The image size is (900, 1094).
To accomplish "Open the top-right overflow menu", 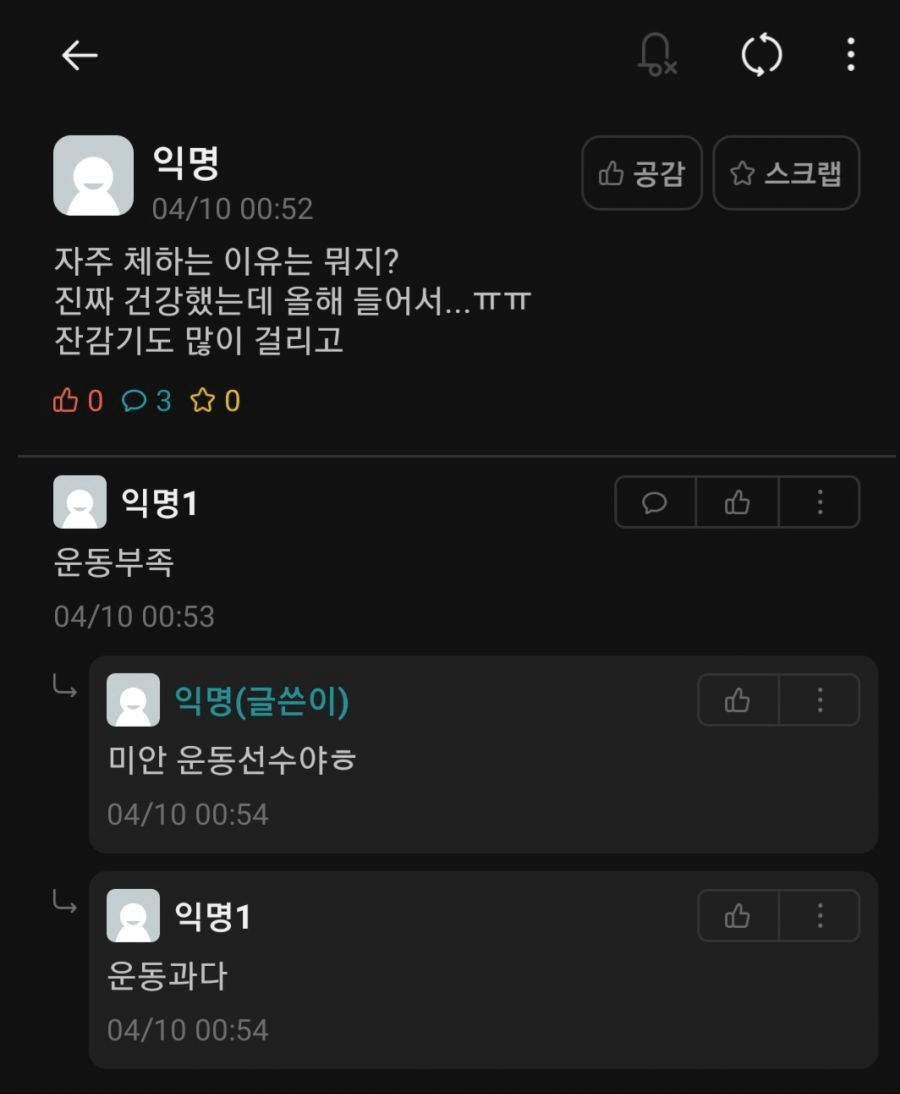I will [x=850, y=55].
